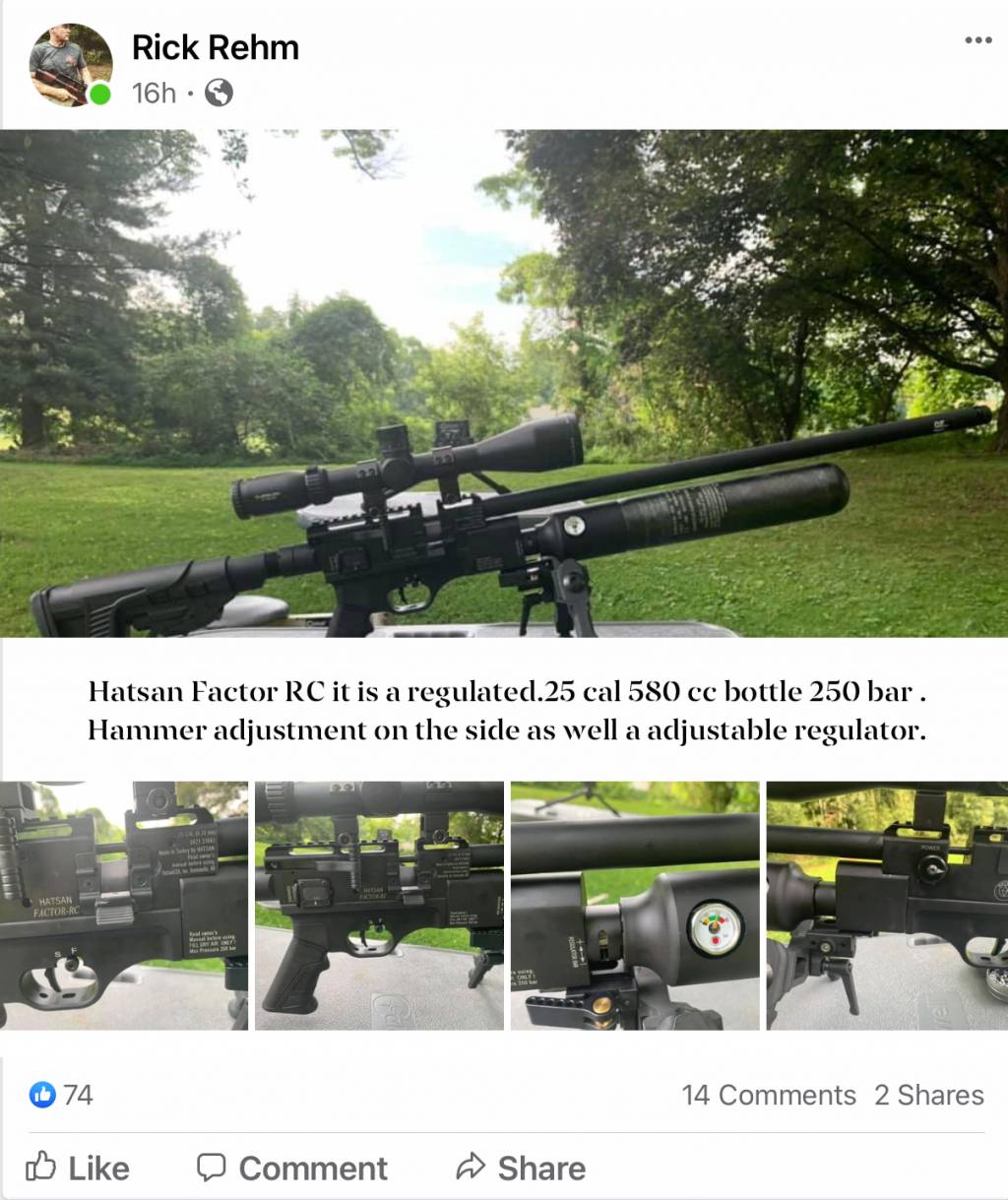Like Rick Rehm's post
This screenshot has height=1200, width=1008.
coord(78,1168)
